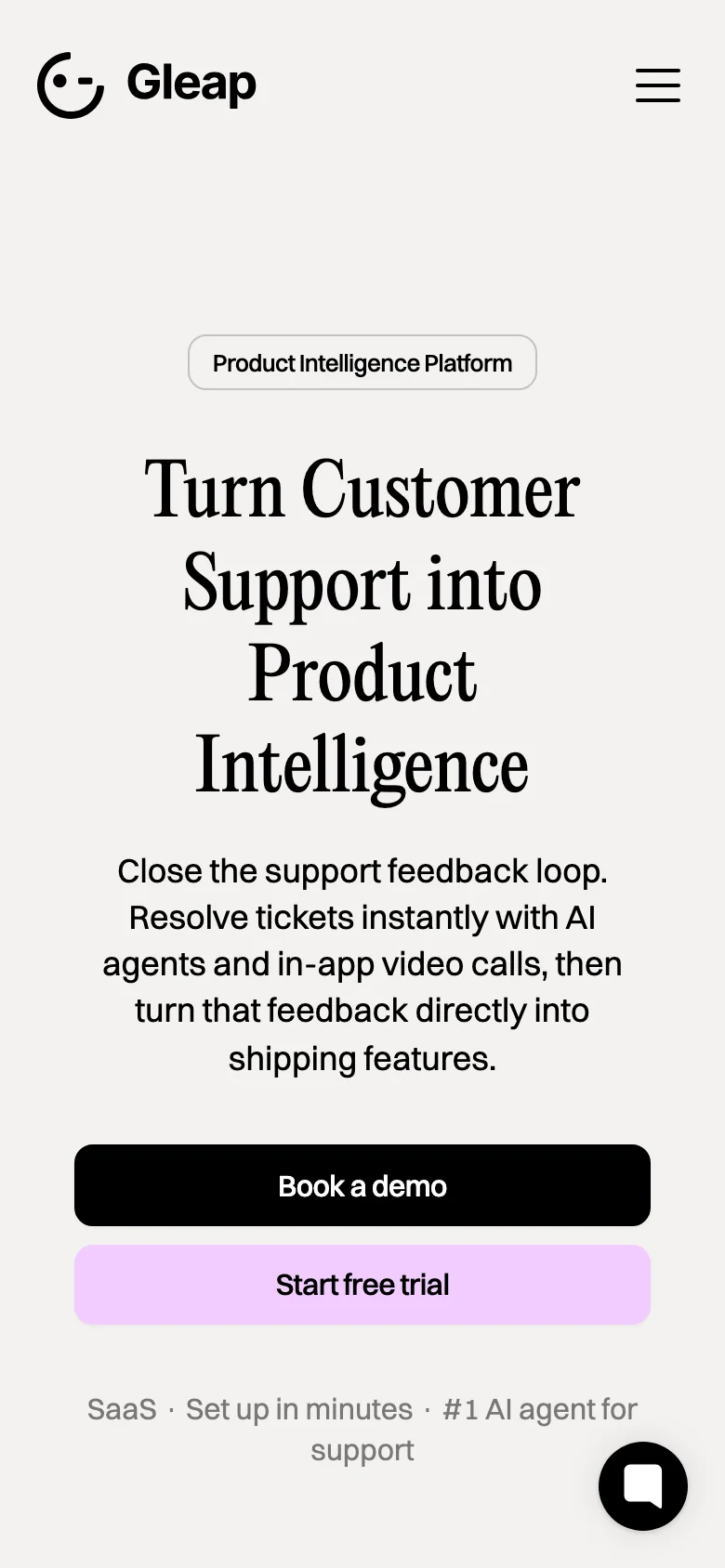
Task: Tap the Gleap logo to go home
Action: (x=147, y=85)
